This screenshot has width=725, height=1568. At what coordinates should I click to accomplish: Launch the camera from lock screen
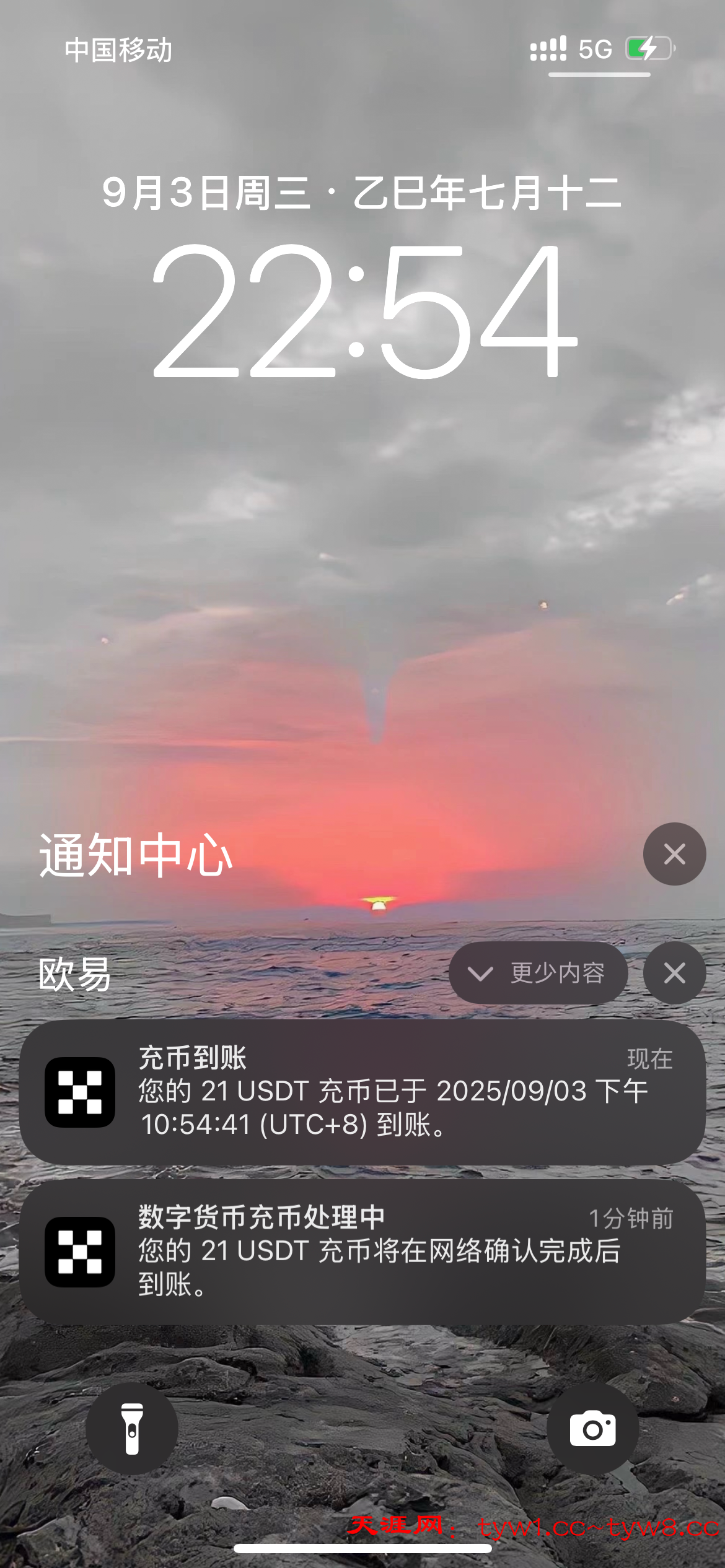pos(592,1429)
